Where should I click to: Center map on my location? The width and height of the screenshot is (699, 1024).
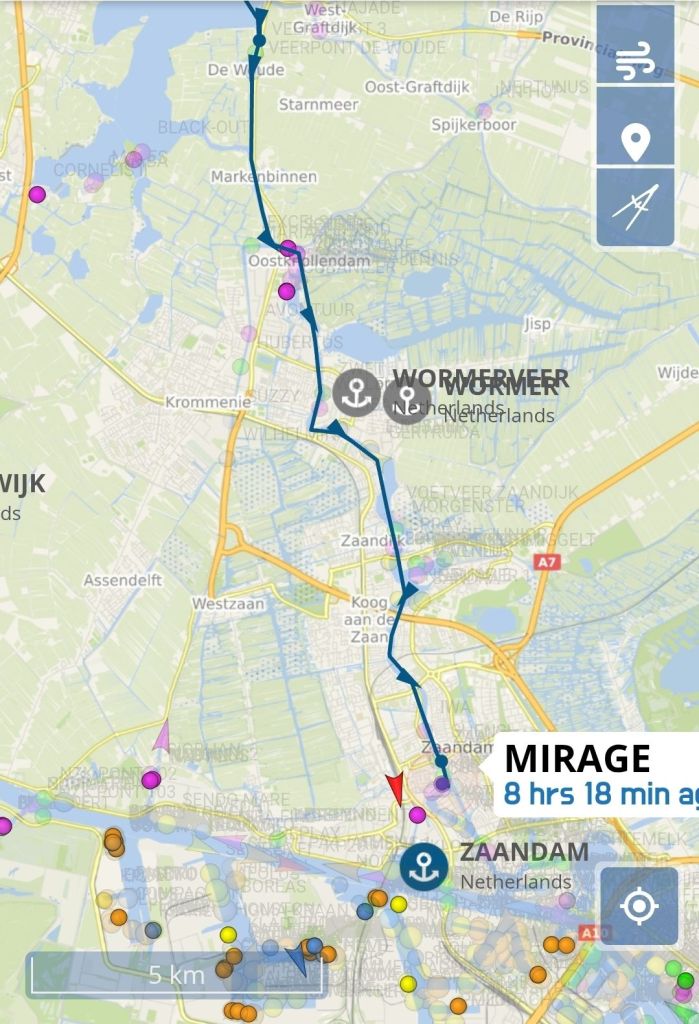pos(639,906)
